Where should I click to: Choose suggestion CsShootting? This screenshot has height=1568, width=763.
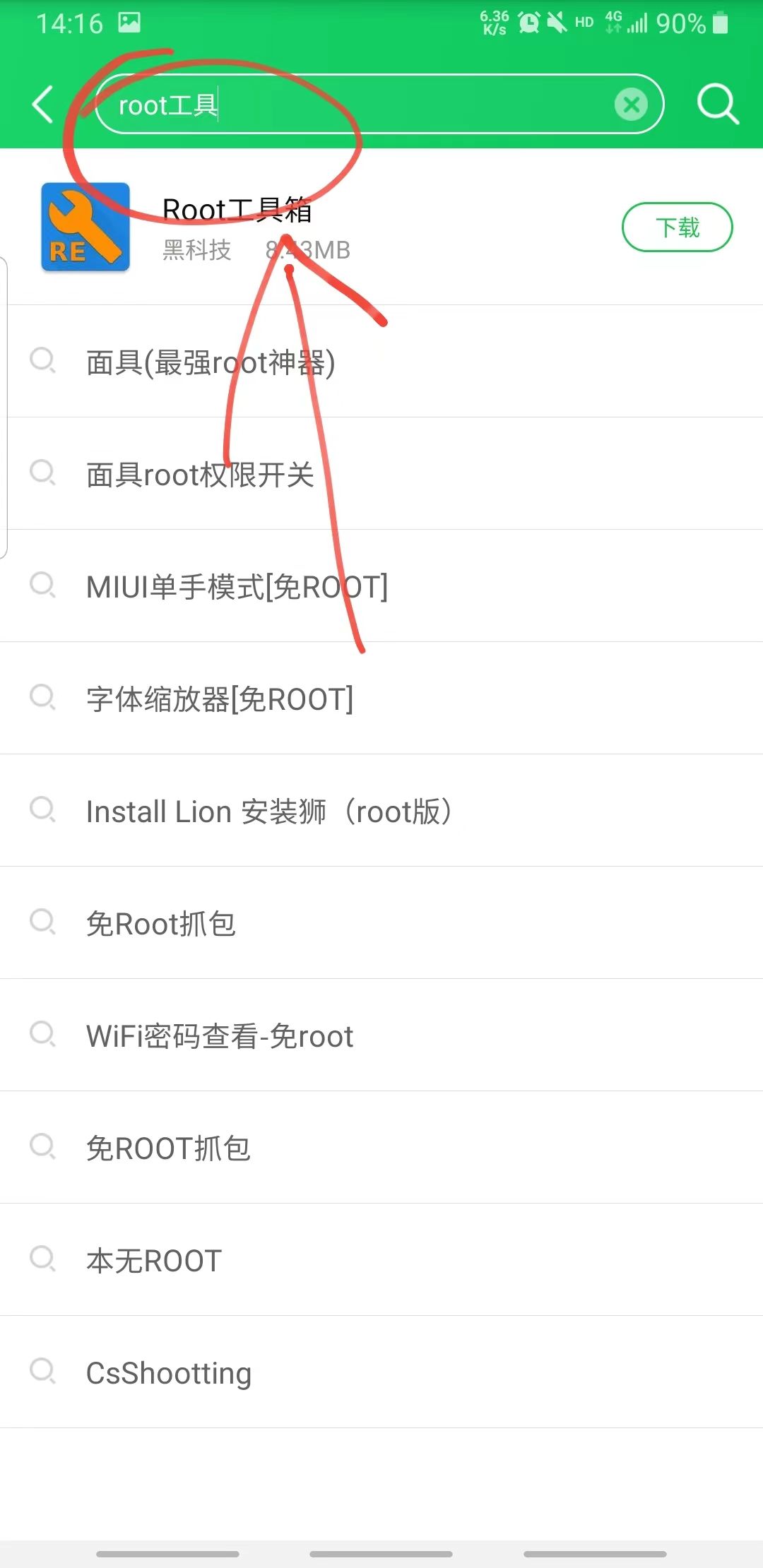[x=169, y=1373]
